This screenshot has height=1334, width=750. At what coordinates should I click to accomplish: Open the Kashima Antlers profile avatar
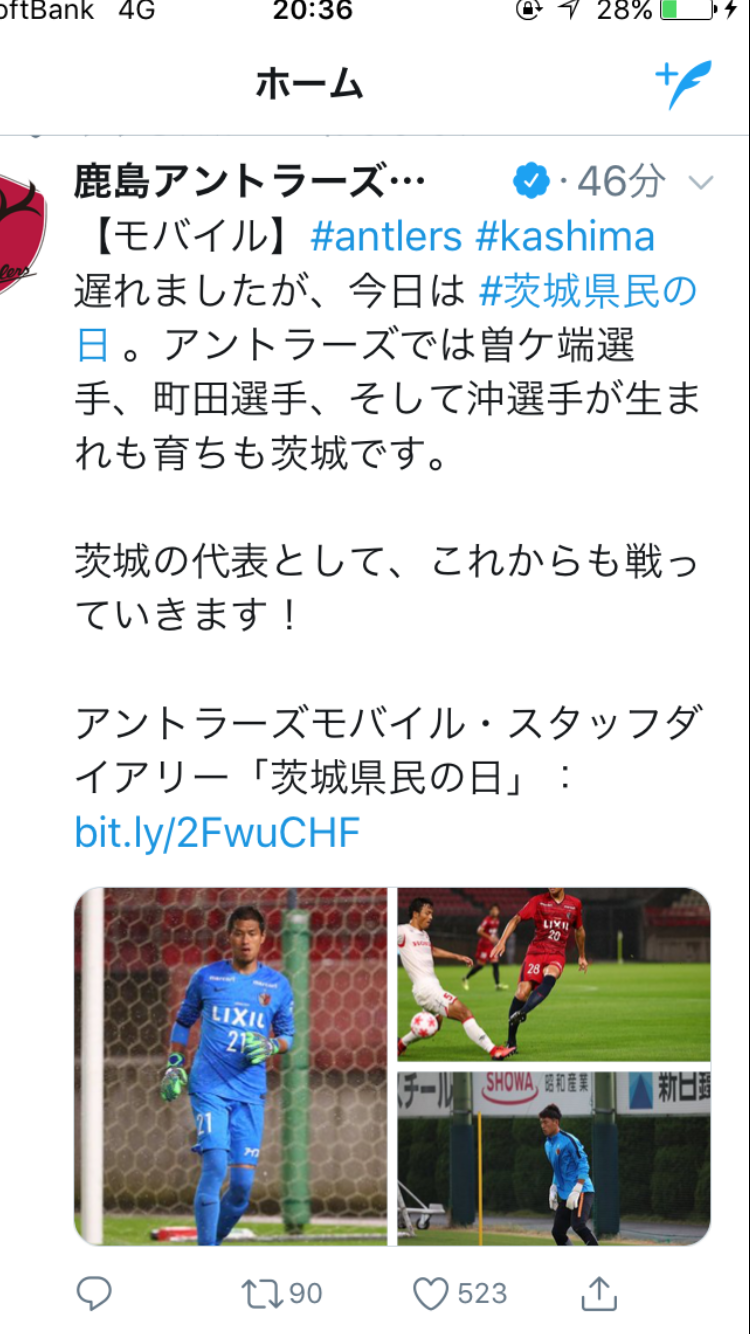20,234
